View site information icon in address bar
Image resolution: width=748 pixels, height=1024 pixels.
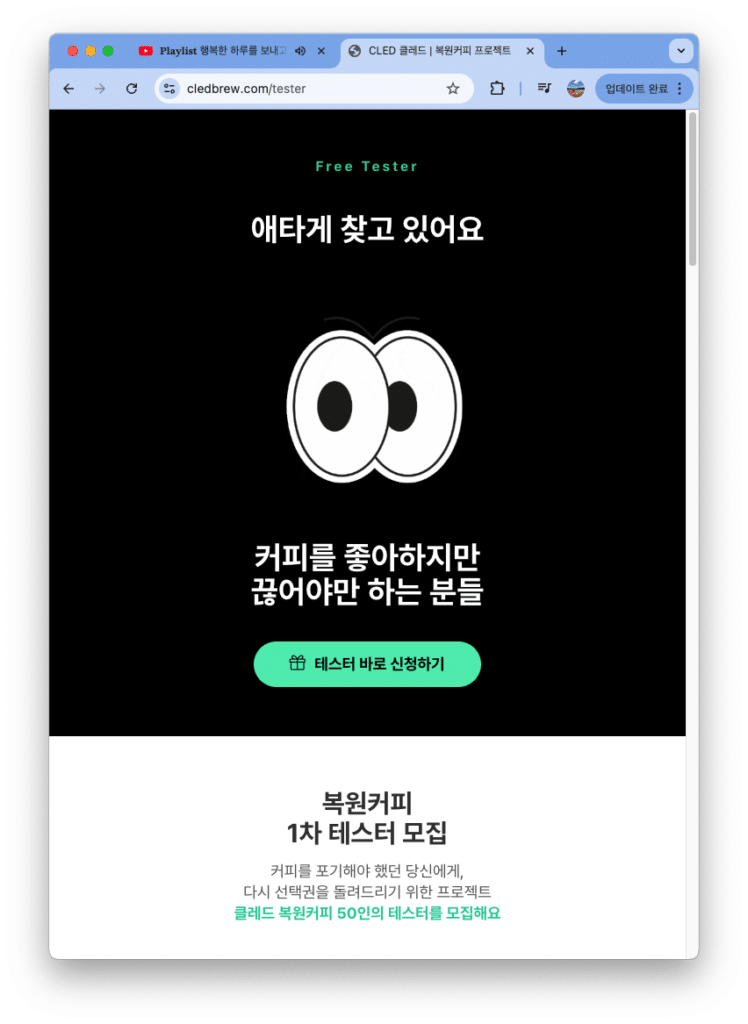tap(170, 89)
